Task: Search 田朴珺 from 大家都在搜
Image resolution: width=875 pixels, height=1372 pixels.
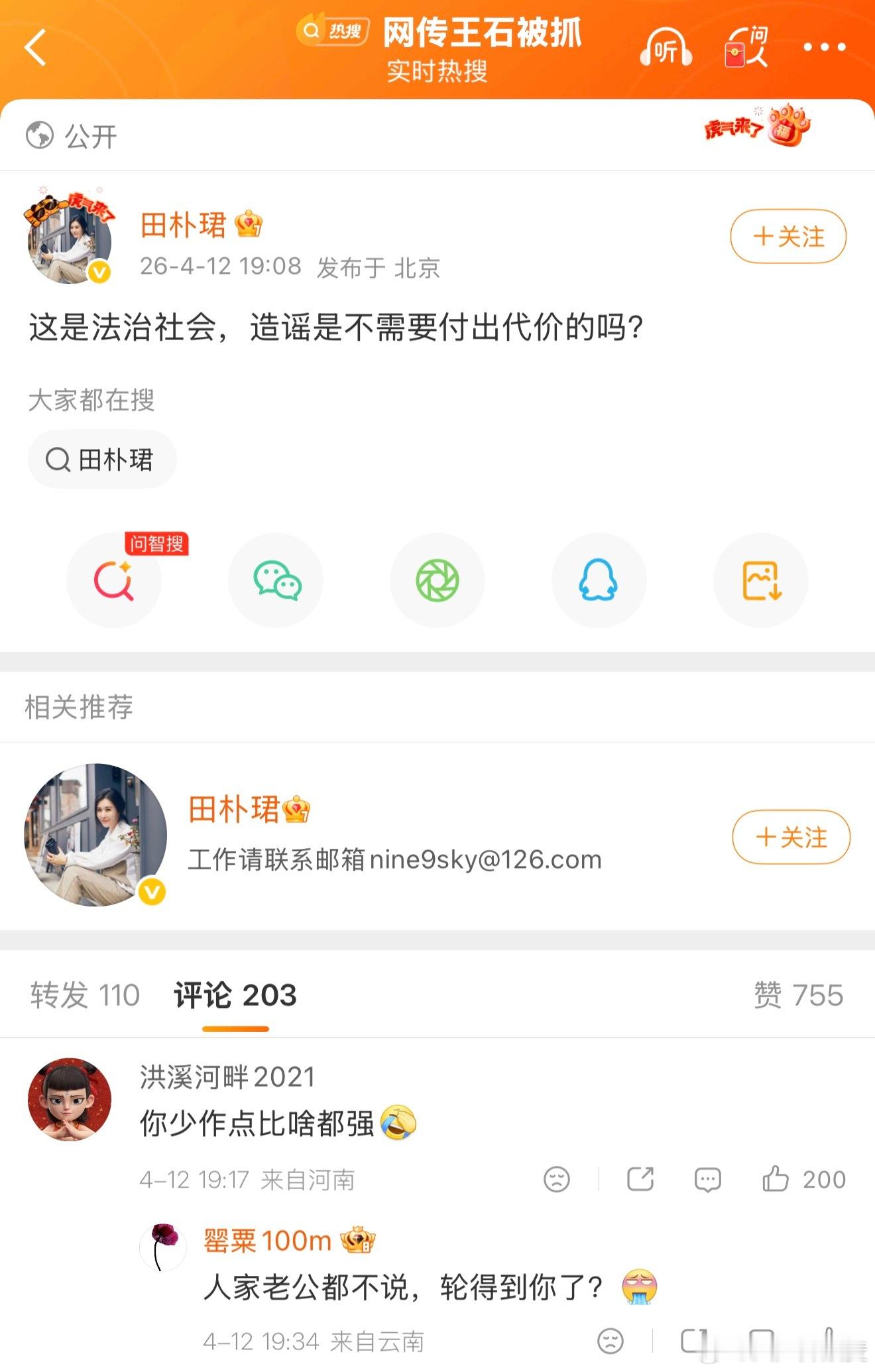Action: 102,459
